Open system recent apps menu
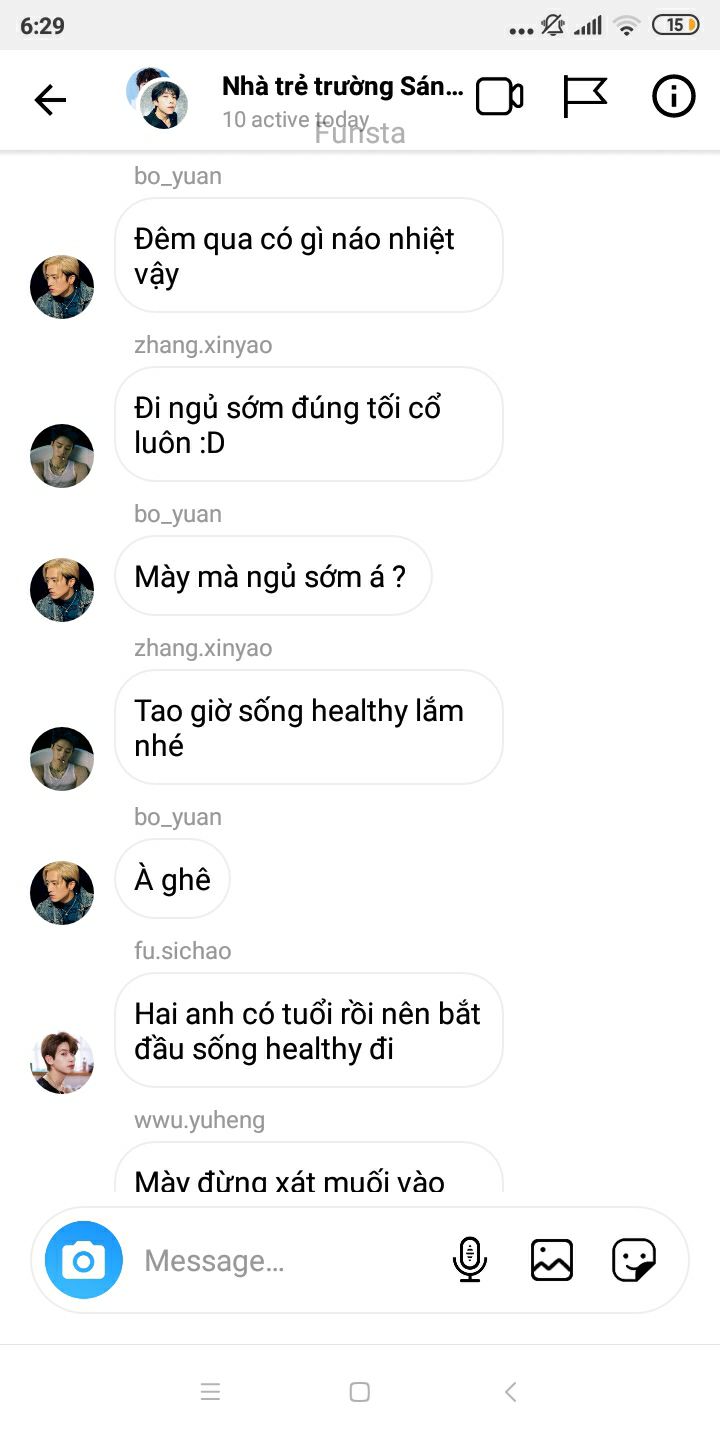The height and width of the screenshot is (1440, 720). (x=210, y=1392)
